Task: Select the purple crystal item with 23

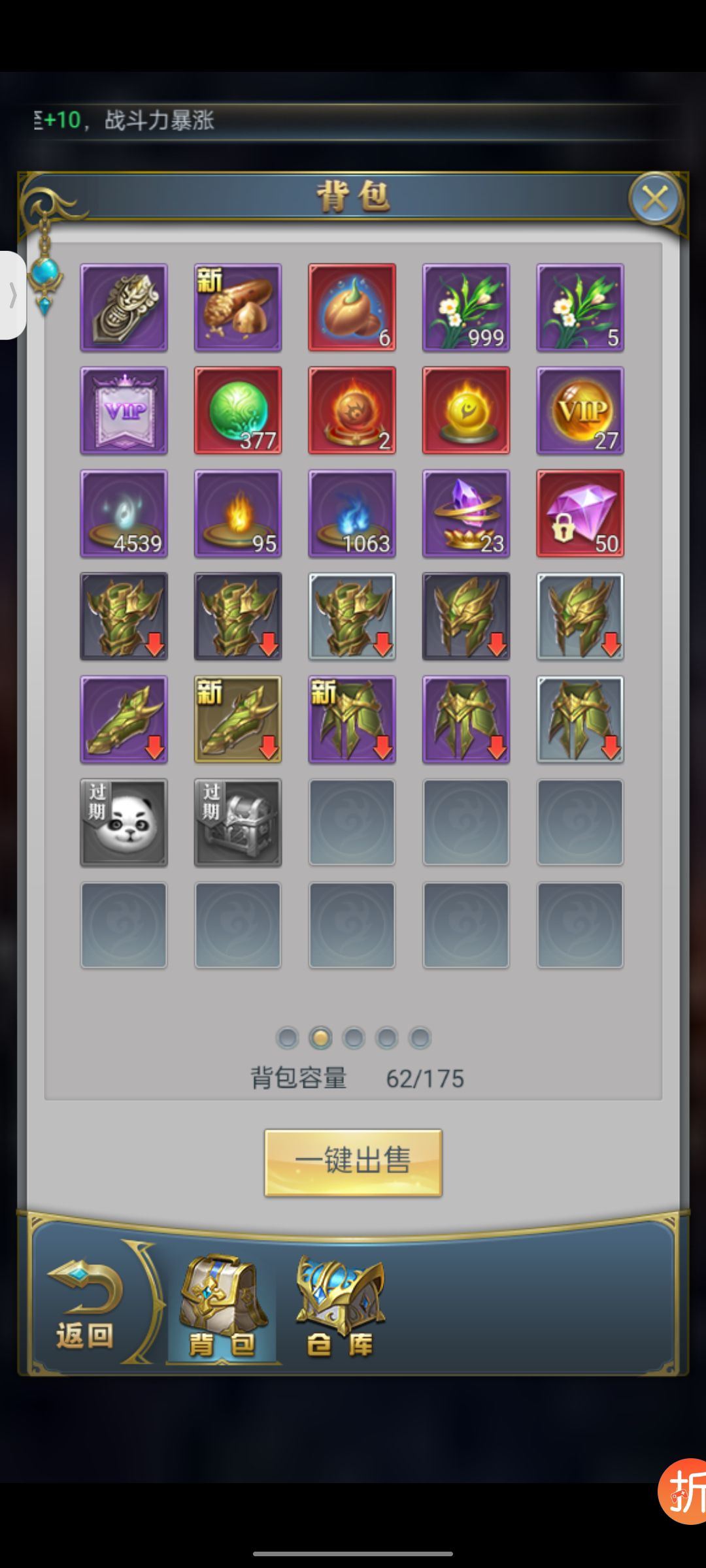Action: pos(466,514)
